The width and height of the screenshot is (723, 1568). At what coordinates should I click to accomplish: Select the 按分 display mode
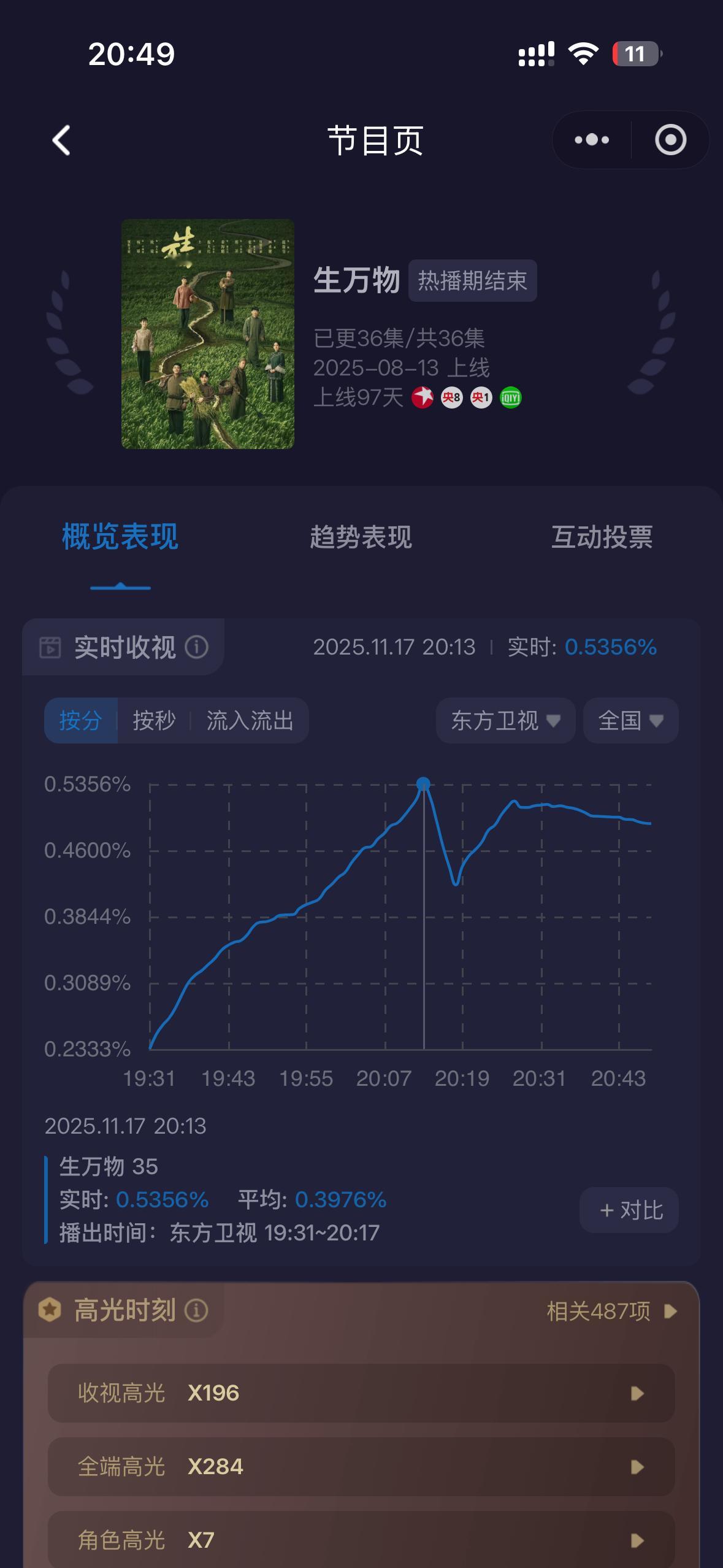(81, 721)
